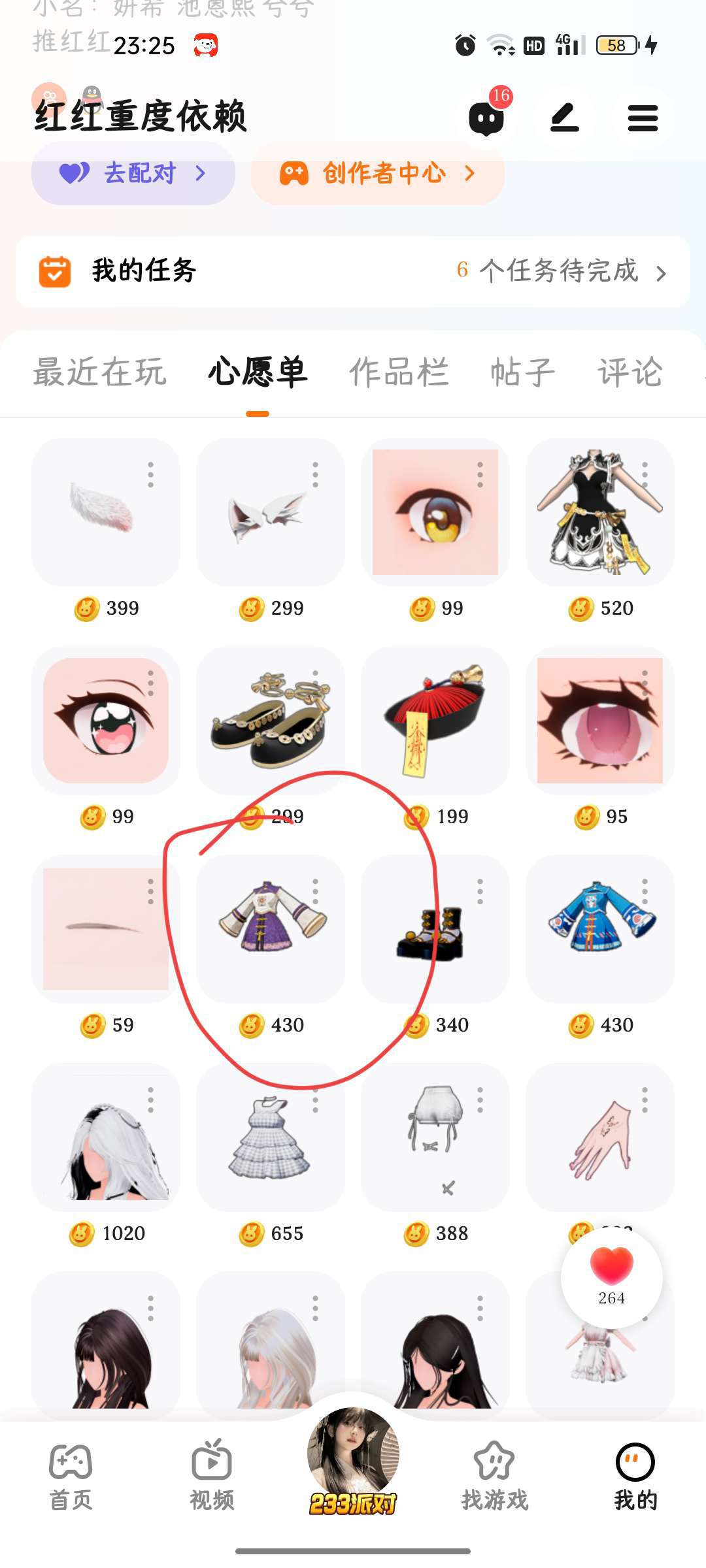This screenshot has height=1568, width=706.
Task: Open more options on the 399 tail item
Action: [150, 475]
